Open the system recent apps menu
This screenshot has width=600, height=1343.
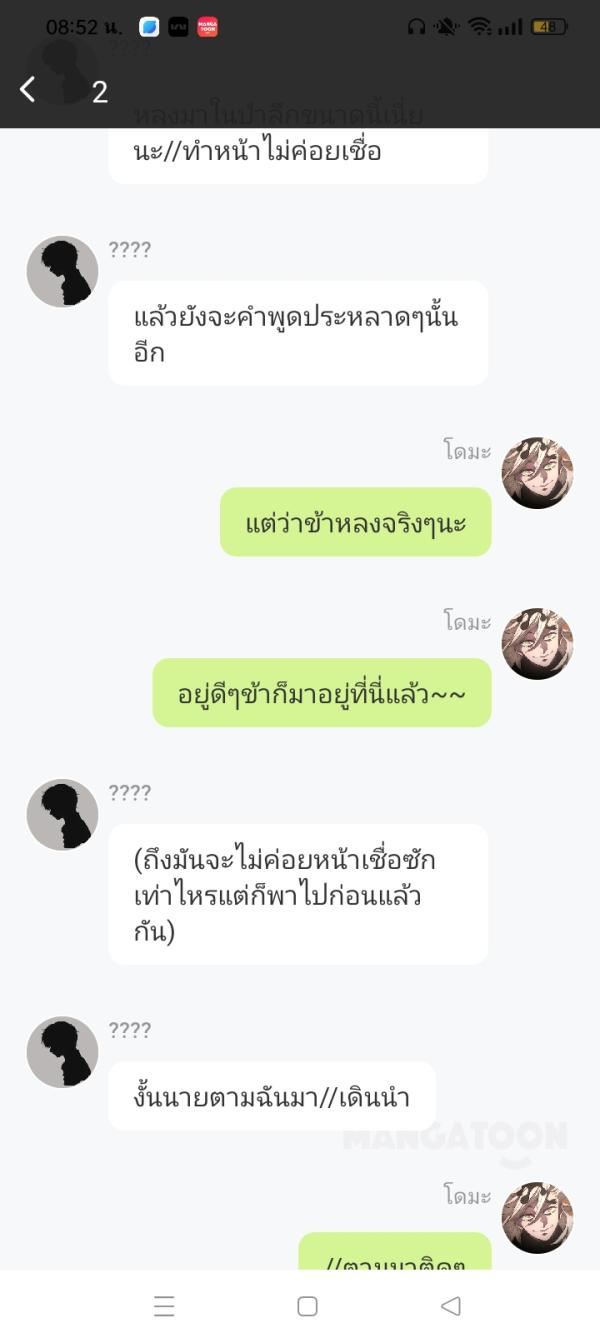(x=164, y=1306)
